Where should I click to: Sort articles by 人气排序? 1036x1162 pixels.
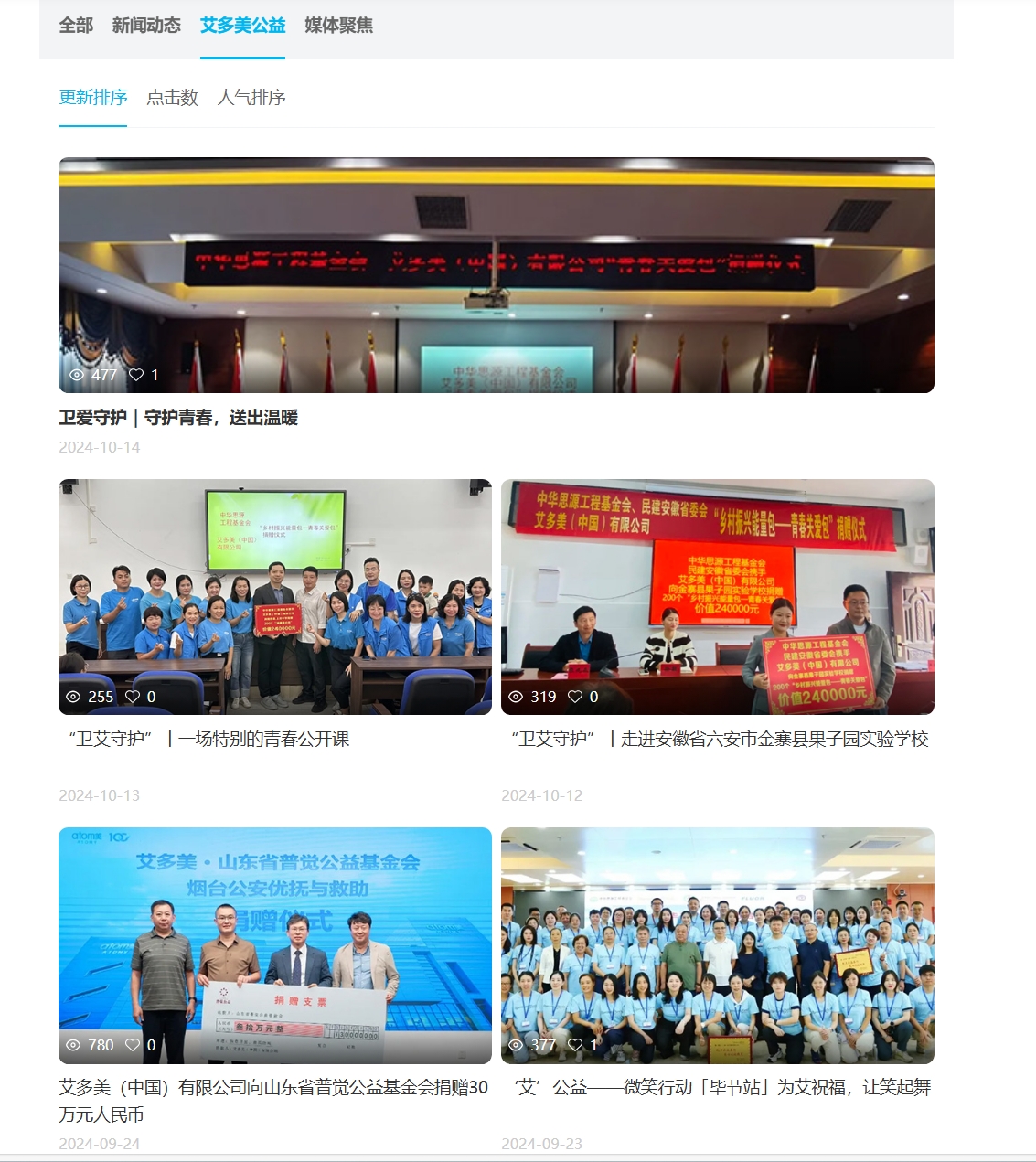(x=251, y=97)
